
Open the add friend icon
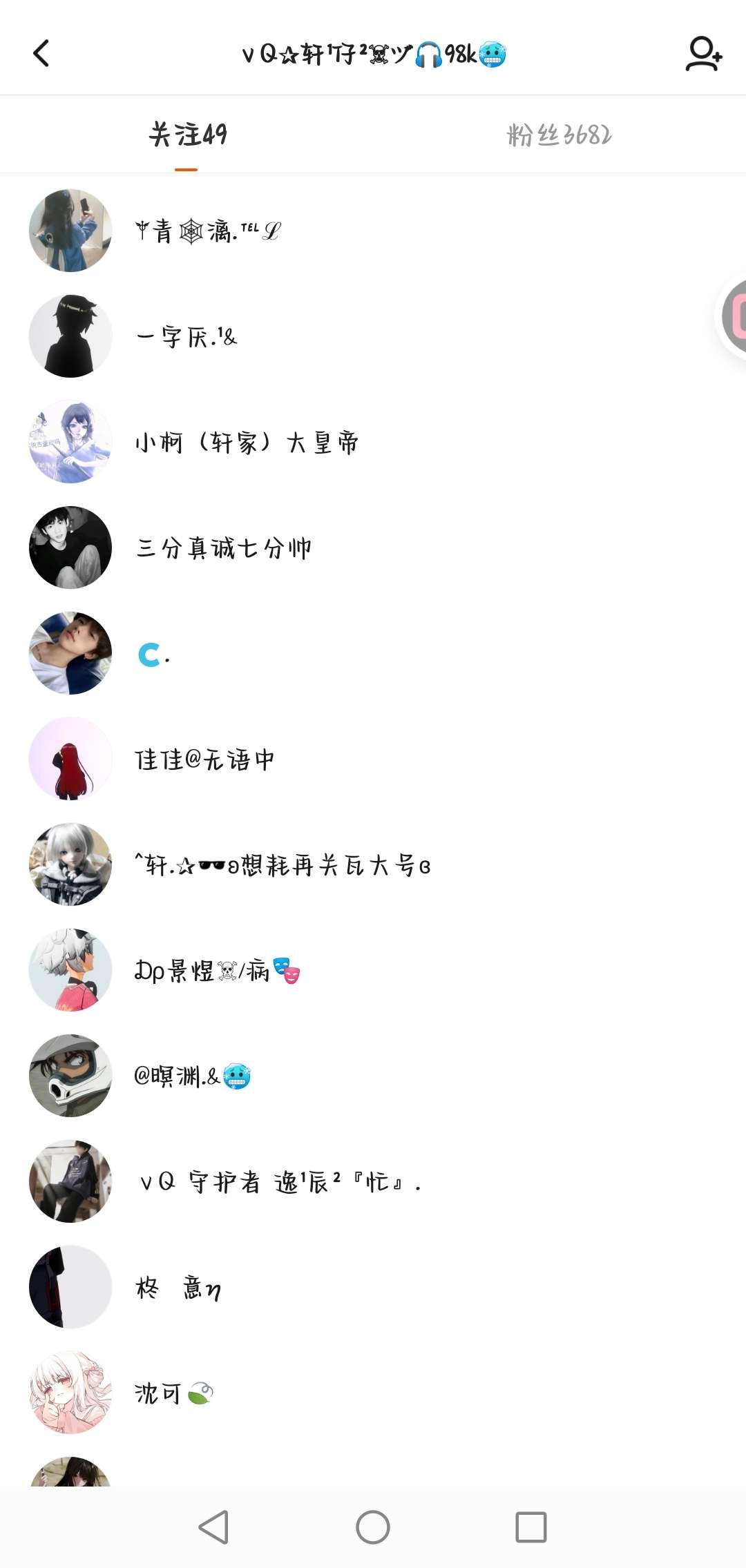703,54
